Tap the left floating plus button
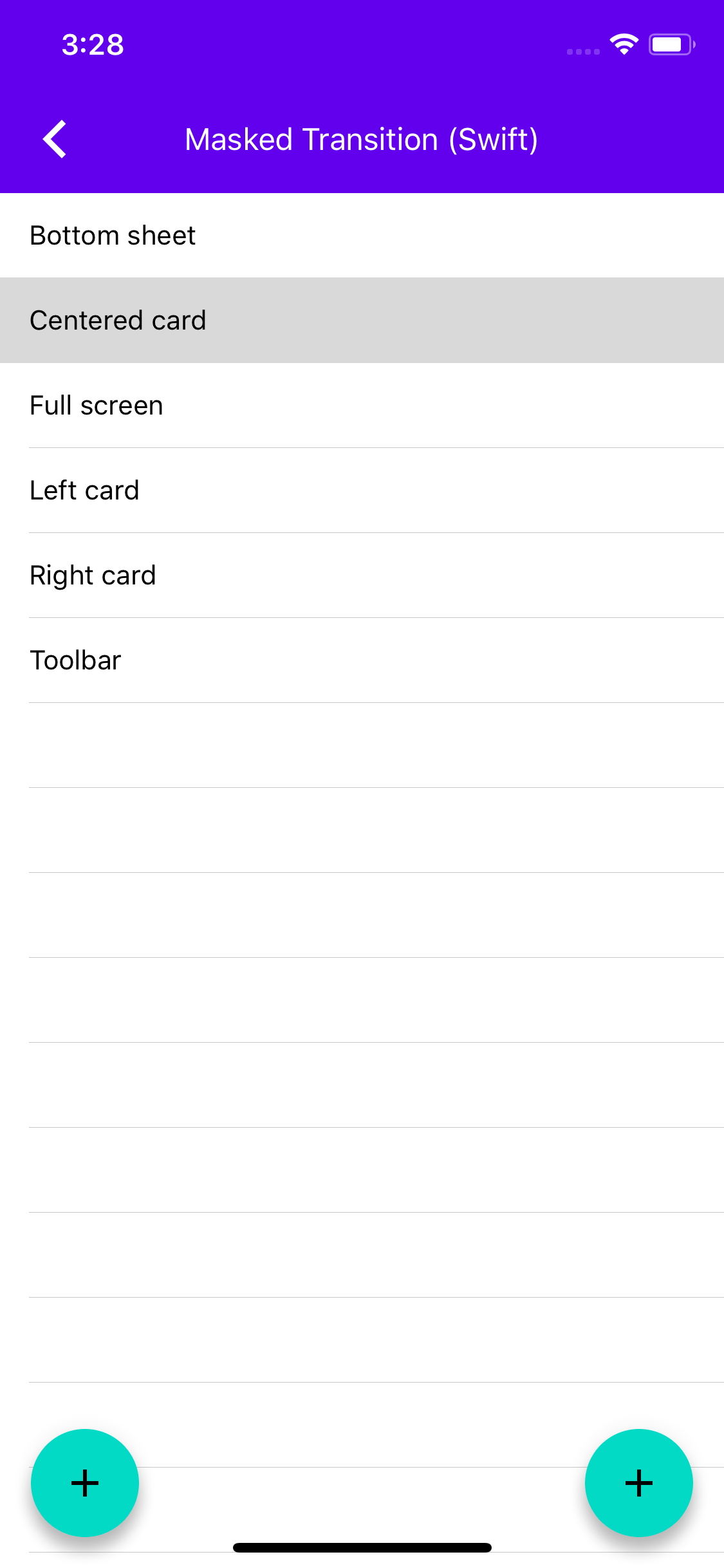The width and height of the screenshot is (724, 1568). point(85,1483)
